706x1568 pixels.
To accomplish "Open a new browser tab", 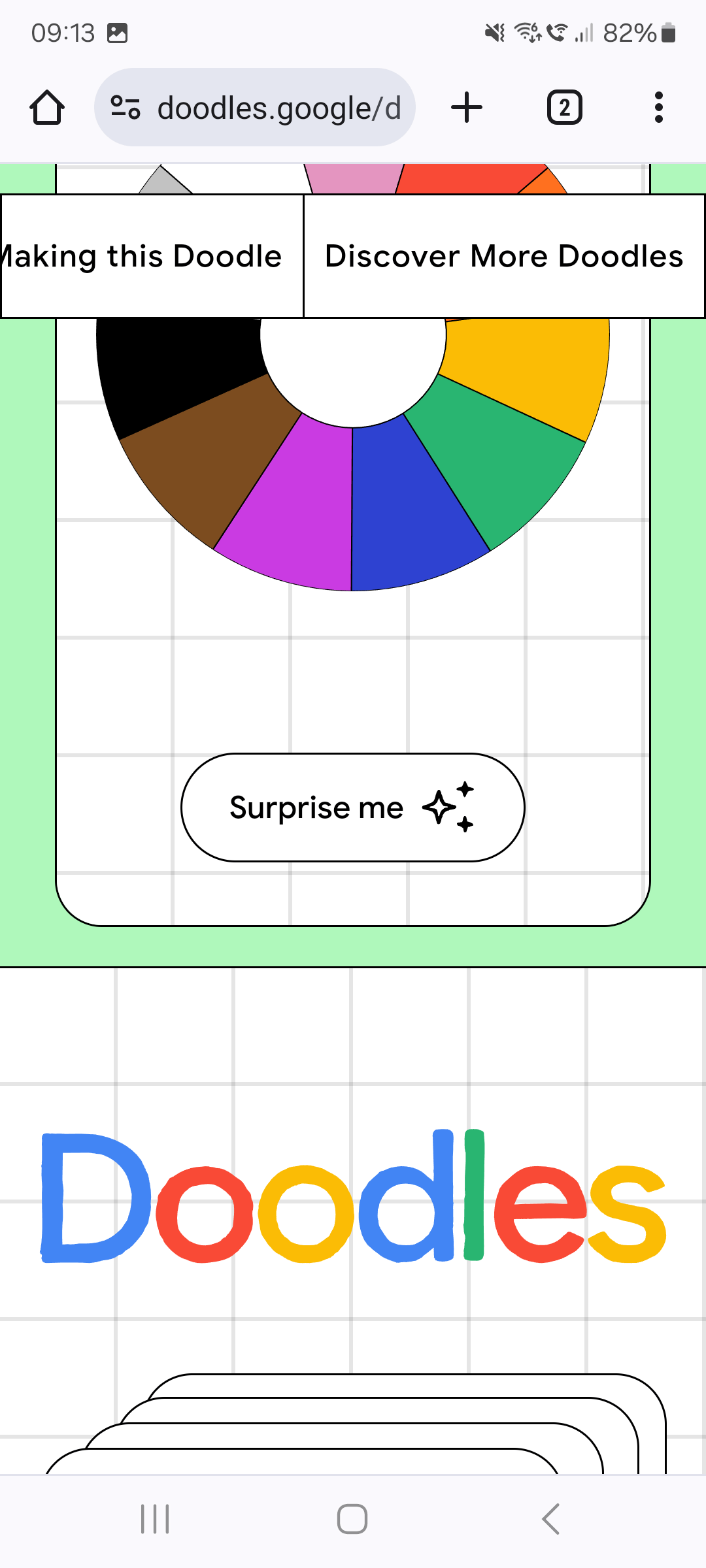I will [467, 108].
